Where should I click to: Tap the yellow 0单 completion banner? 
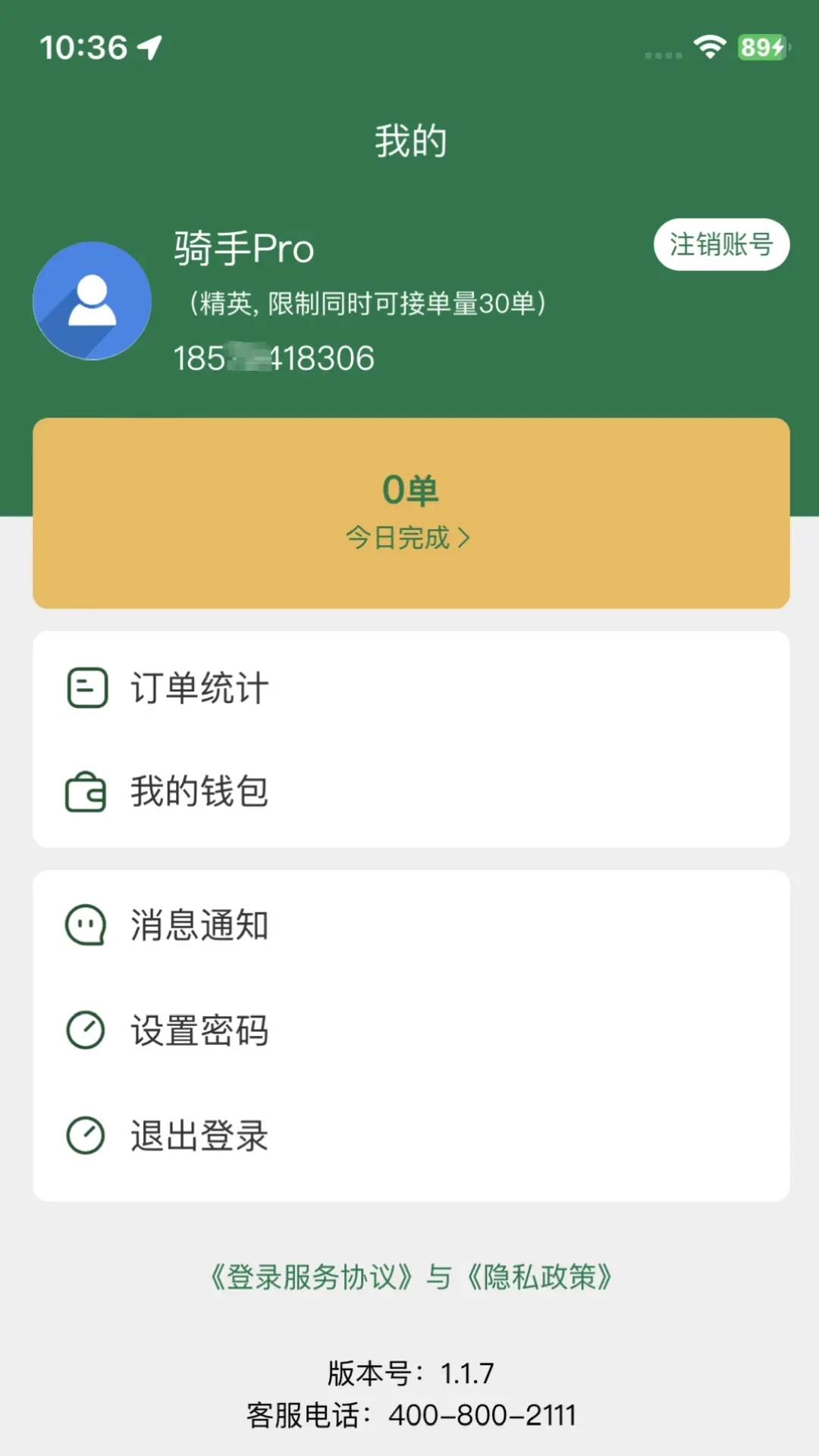click(x=409, y=512)
